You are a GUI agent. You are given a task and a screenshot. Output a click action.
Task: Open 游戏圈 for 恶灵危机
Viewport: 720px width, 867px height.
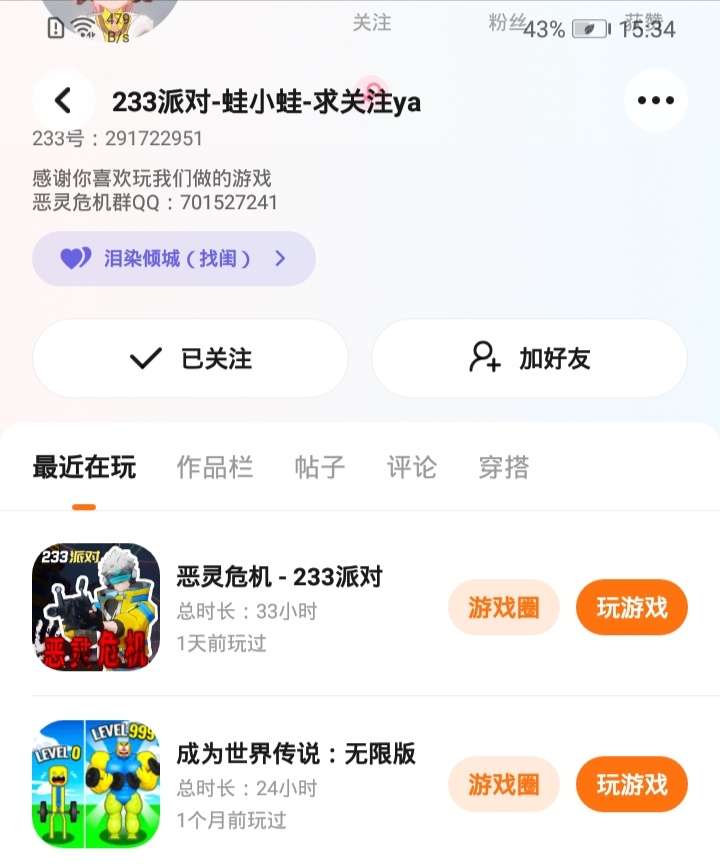[x=503, y=607]
